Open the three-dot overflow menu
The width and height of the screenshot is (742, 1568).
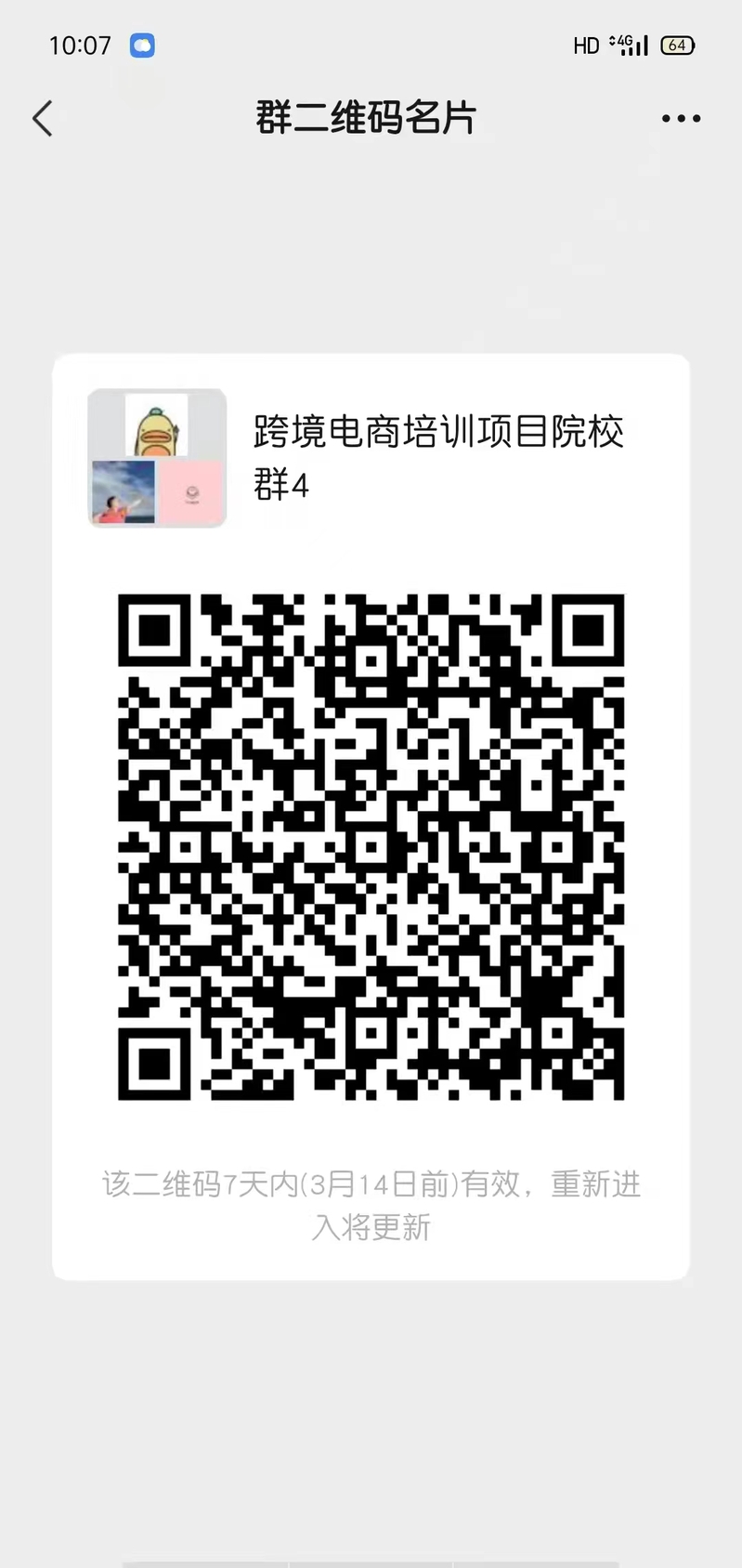click(x=681, y=119)
